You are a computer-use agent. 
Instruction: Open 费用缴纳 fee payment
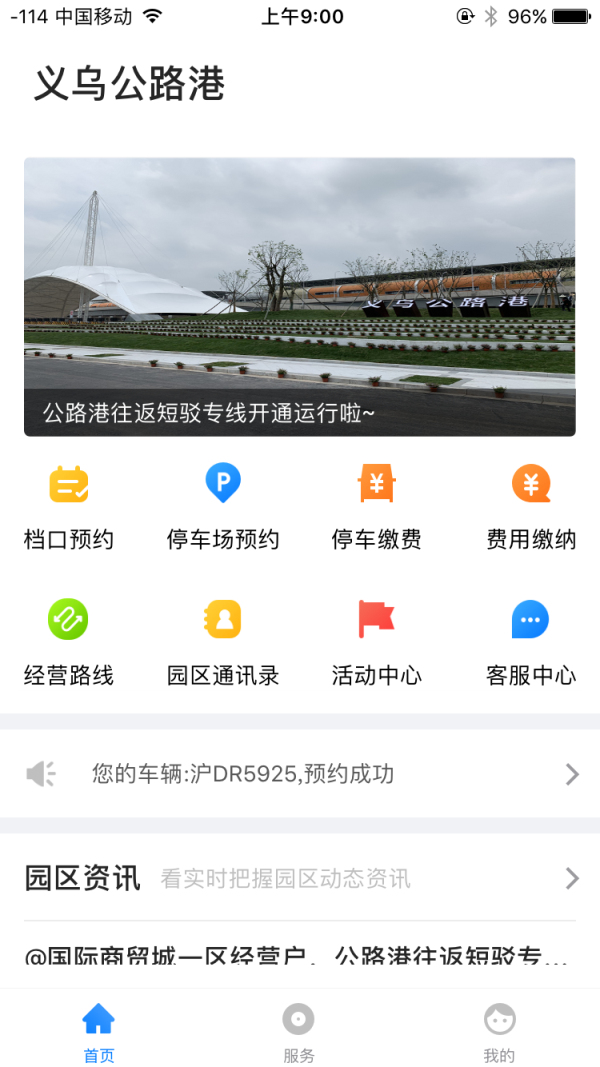point(531,507)
